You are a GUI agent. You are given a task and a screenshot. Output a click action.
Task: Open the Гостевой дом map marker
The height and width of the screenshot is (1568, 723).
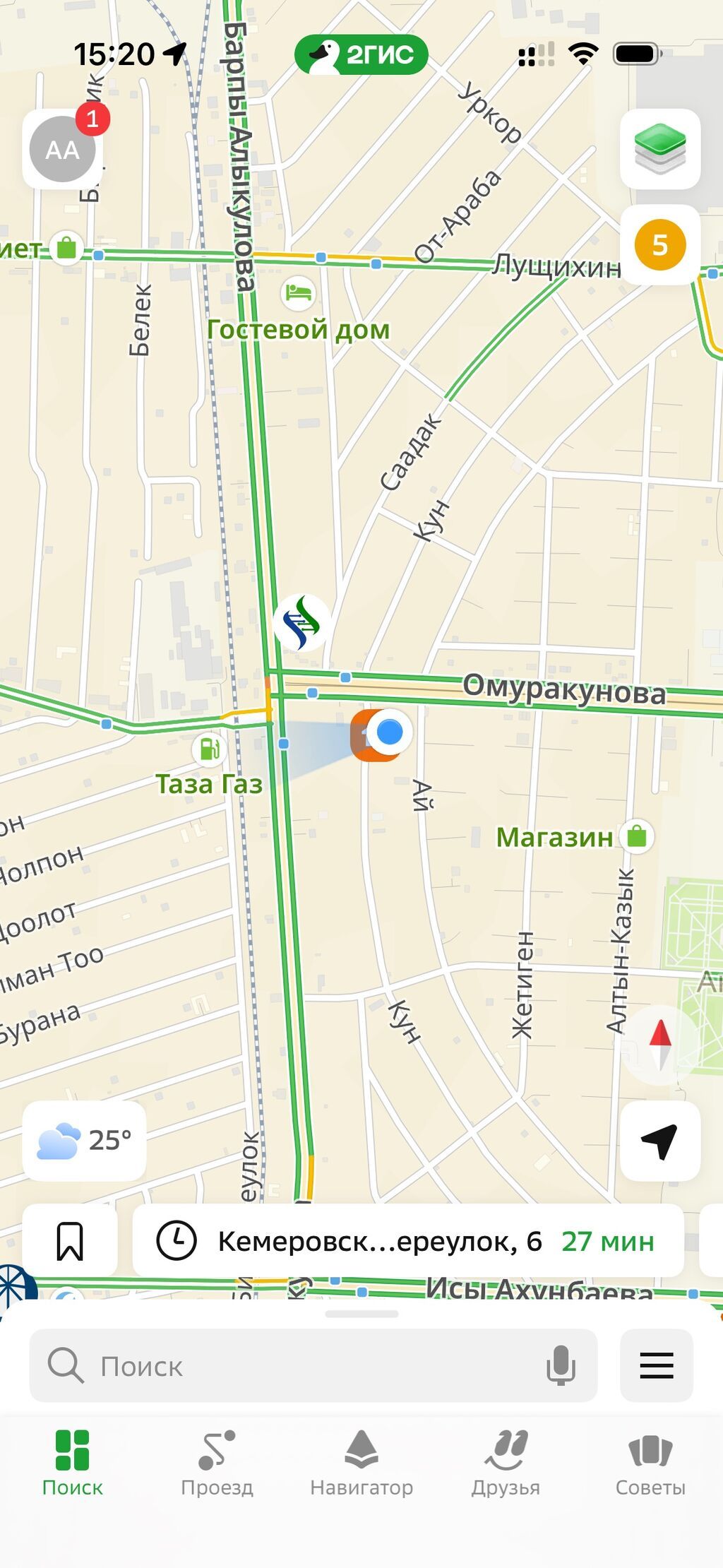pyautogui.click(x=298, y=292)
